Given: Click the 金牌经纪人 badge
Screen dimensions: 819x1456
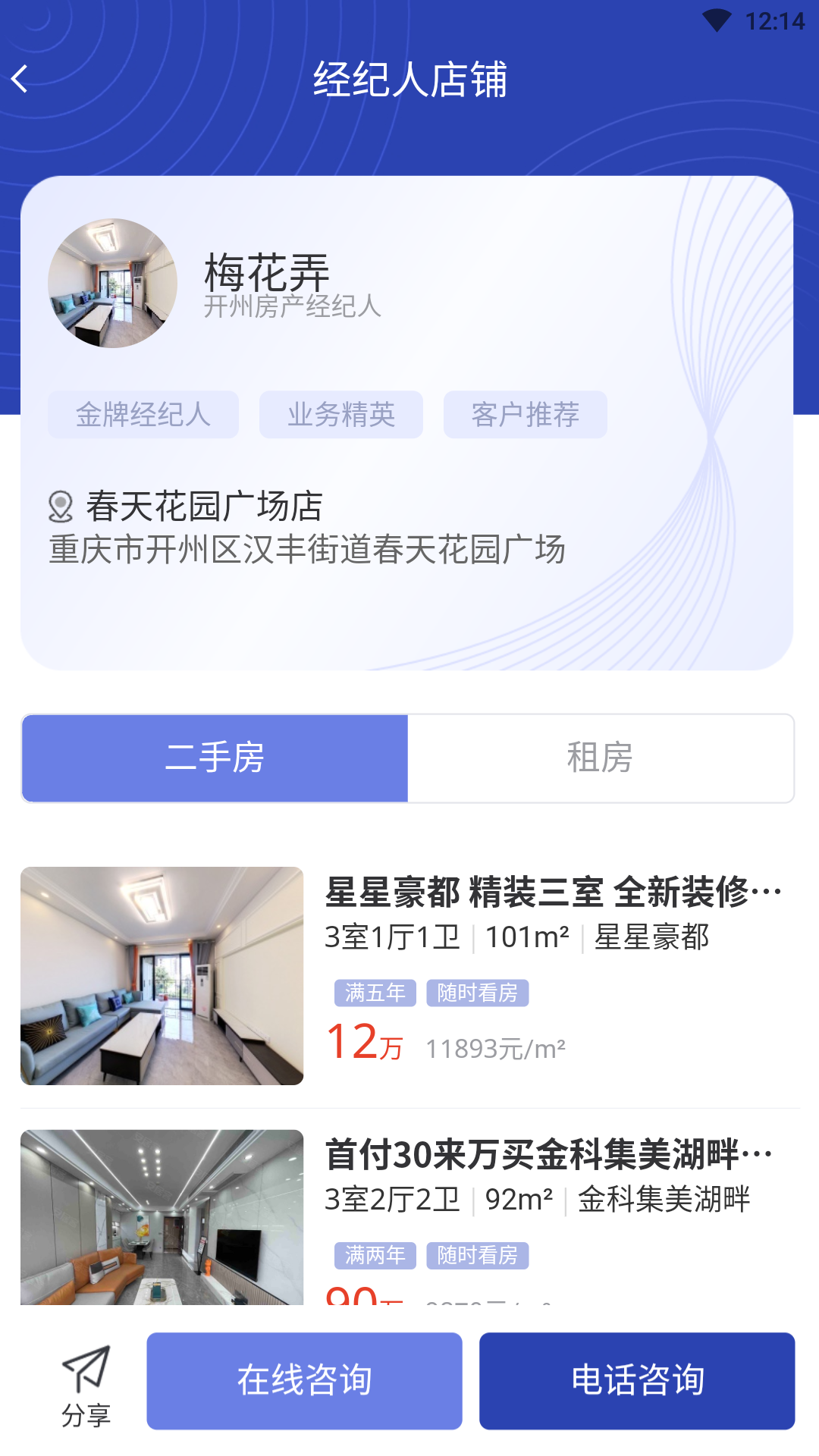Looking at the screenshot, I should pos(143,414).
